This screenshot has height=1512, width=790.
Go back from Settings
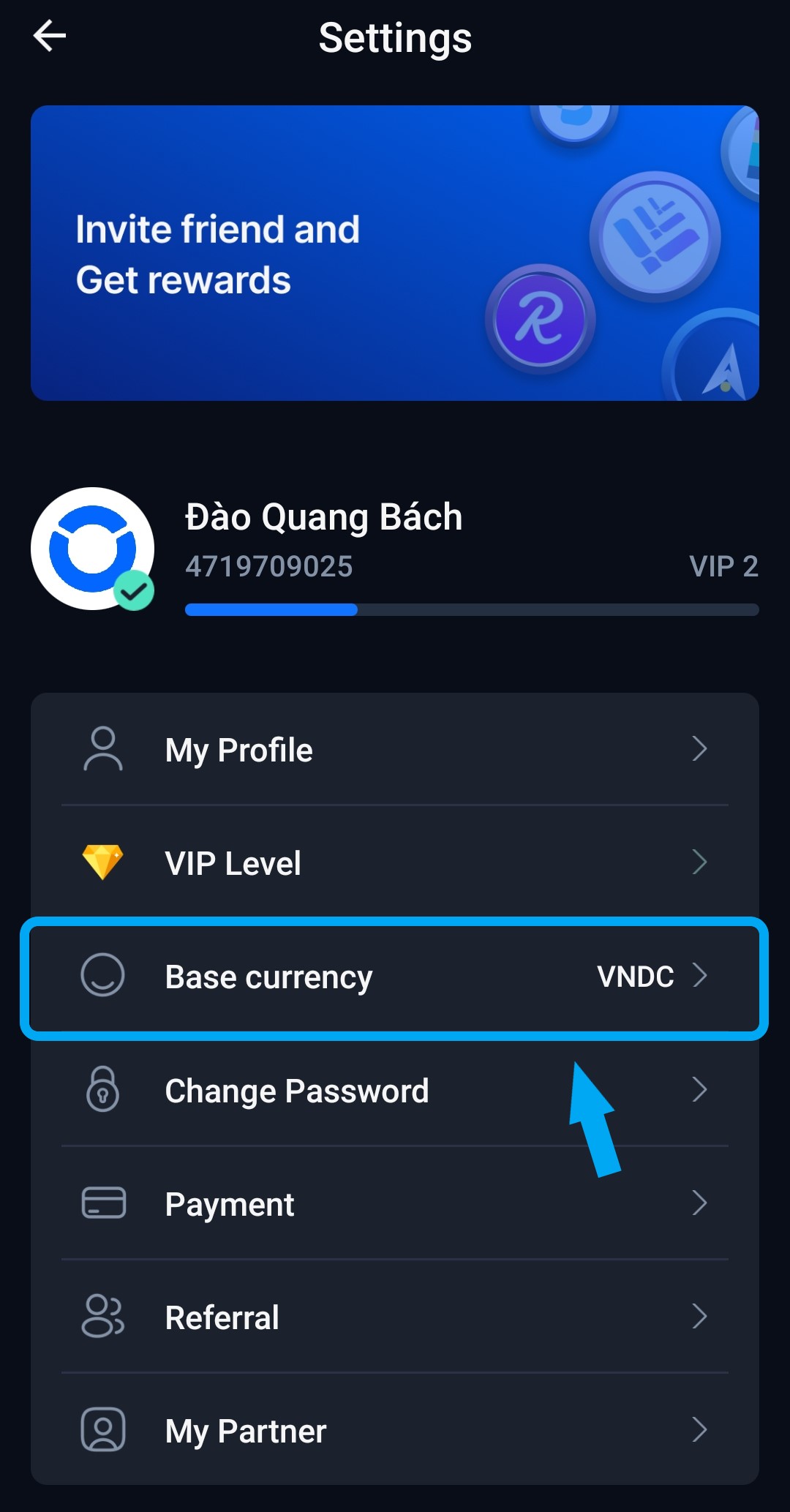[x=50, y=37]
